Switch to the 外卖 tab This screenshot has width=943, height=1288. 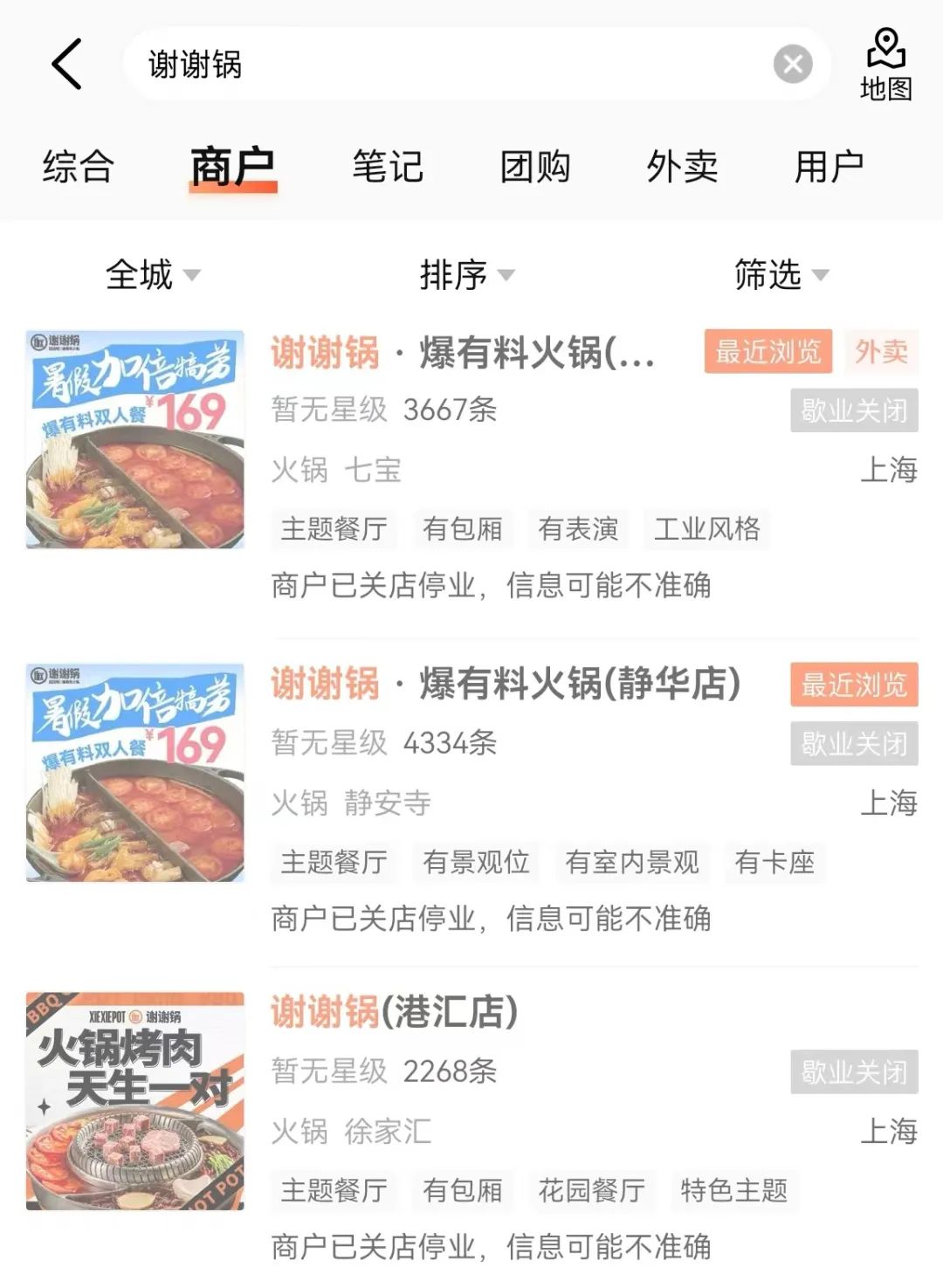click(682, 166)
